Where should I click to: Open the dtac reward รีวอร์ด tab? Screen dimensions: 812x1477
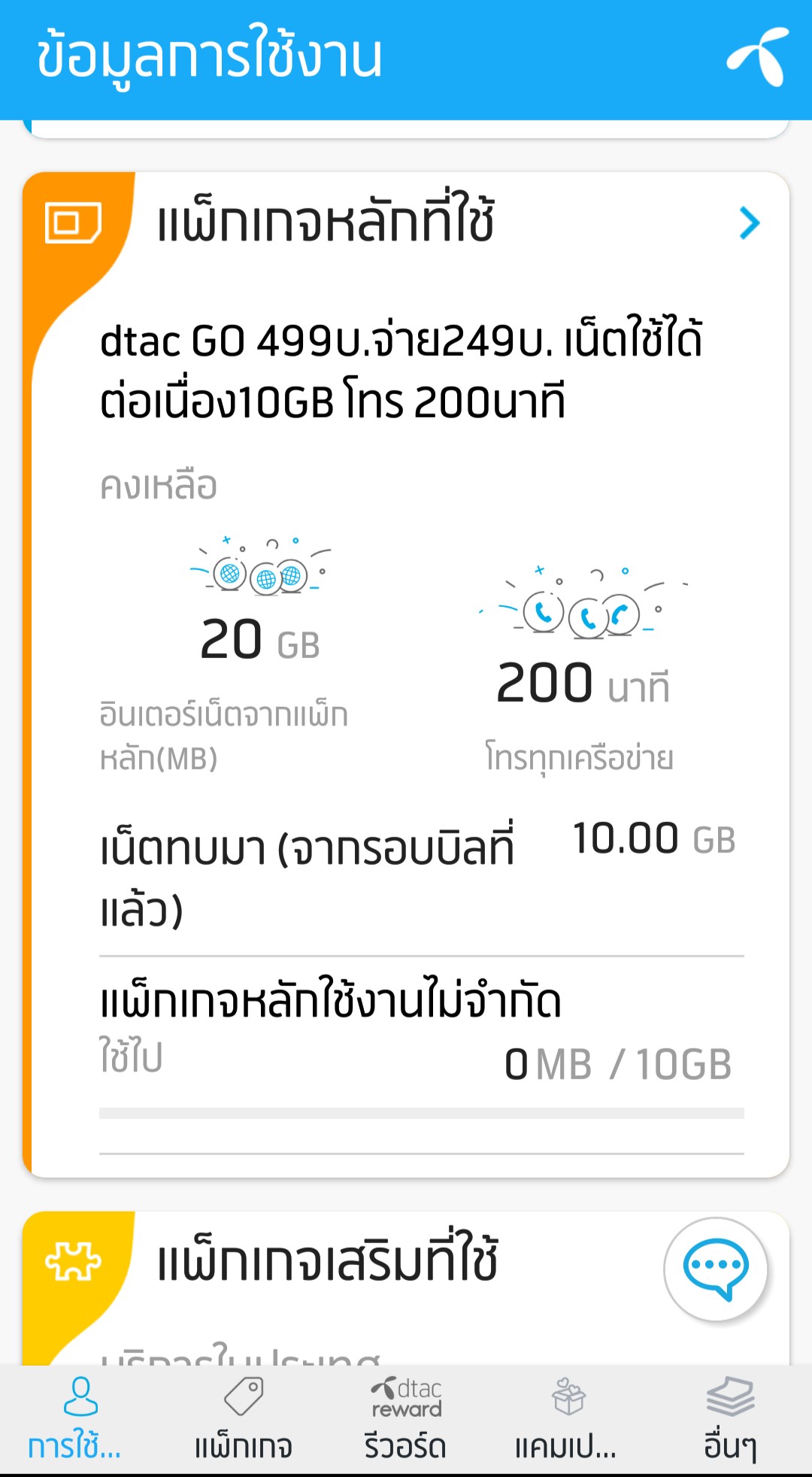(405, 1419)
